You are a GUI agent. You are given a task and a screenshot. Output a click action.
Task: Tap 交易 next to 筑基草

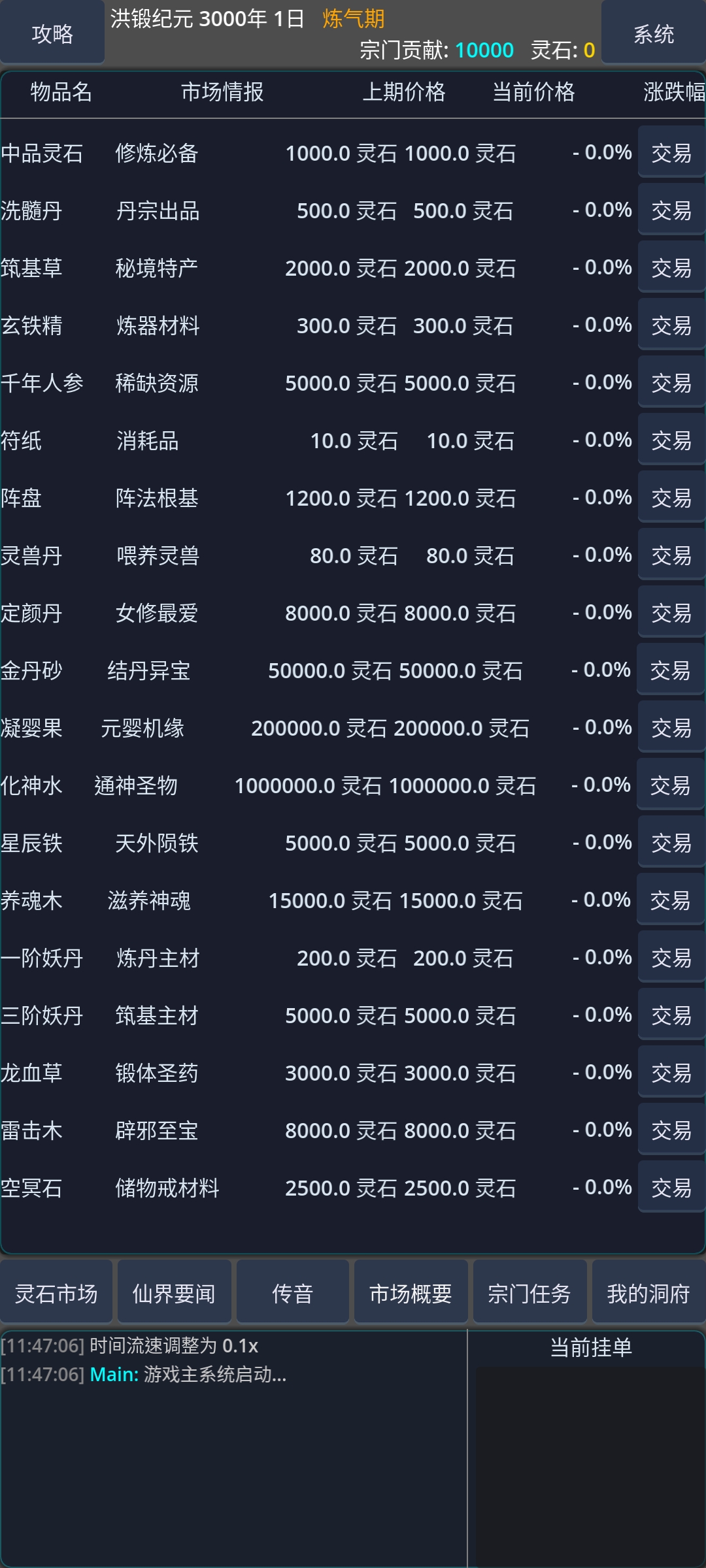tap(671, 268)
